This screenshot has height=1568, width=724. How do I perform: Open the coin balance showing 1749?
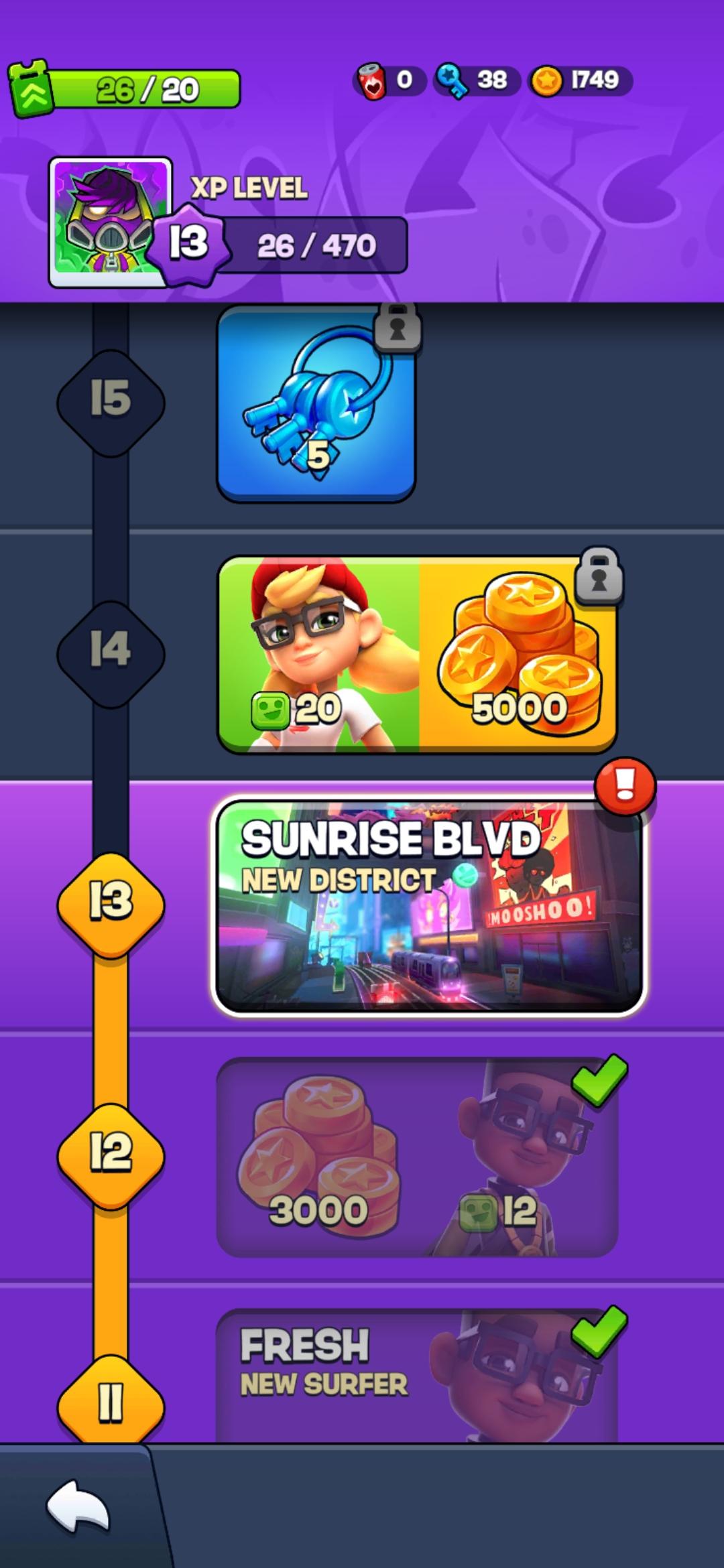coord(581,81)
